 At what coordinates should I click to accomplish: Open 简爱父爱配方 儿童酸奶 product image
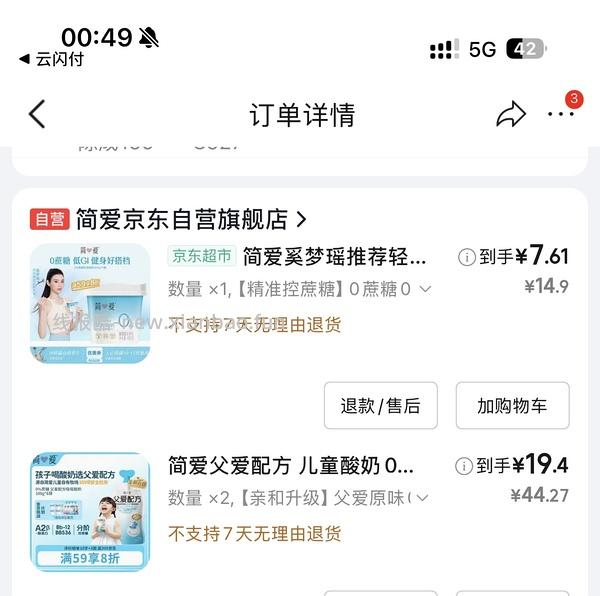(90, 511)
